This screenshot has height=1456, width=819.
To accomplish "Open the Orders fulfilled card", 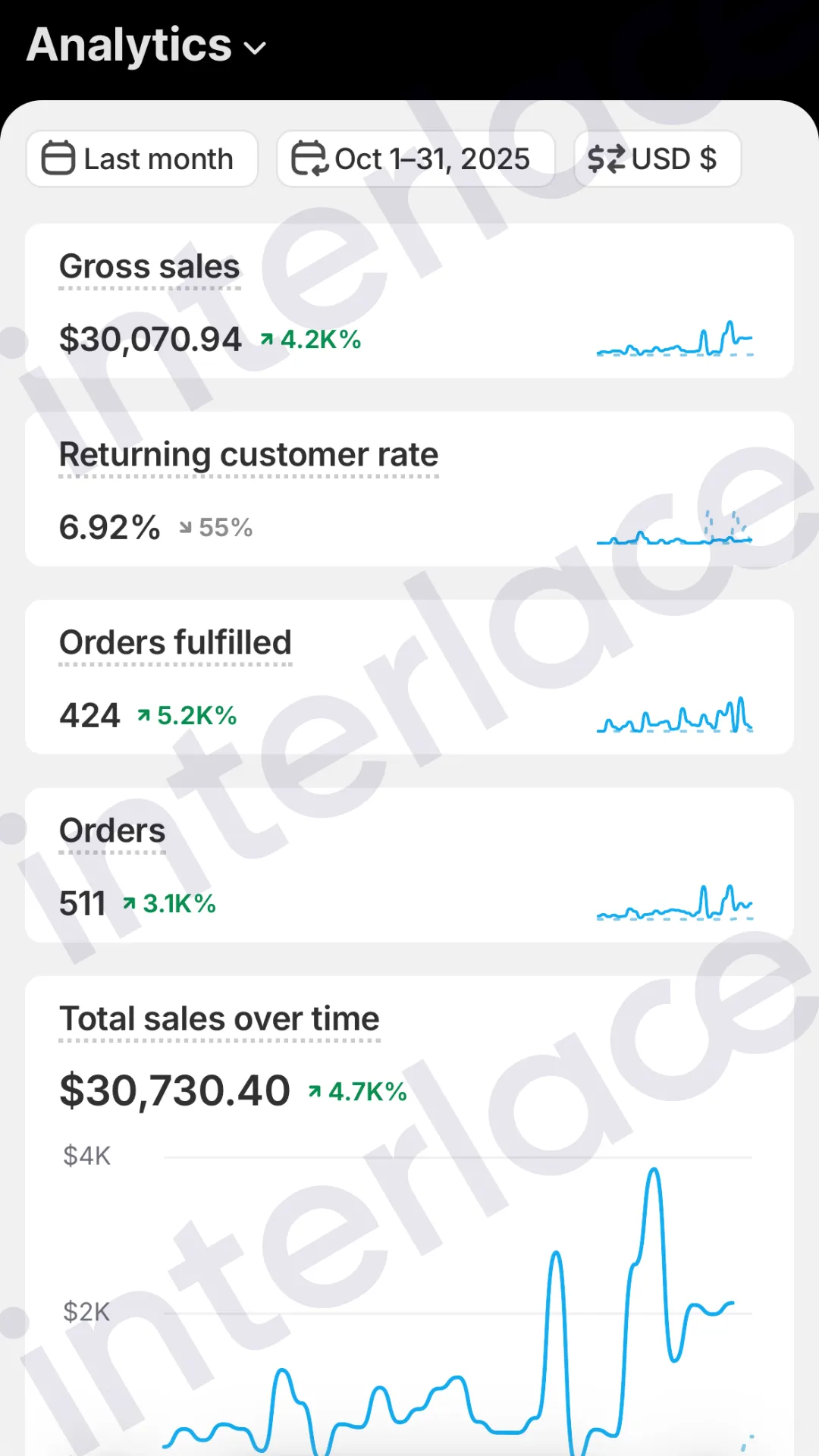I will [x=409, y=677].
